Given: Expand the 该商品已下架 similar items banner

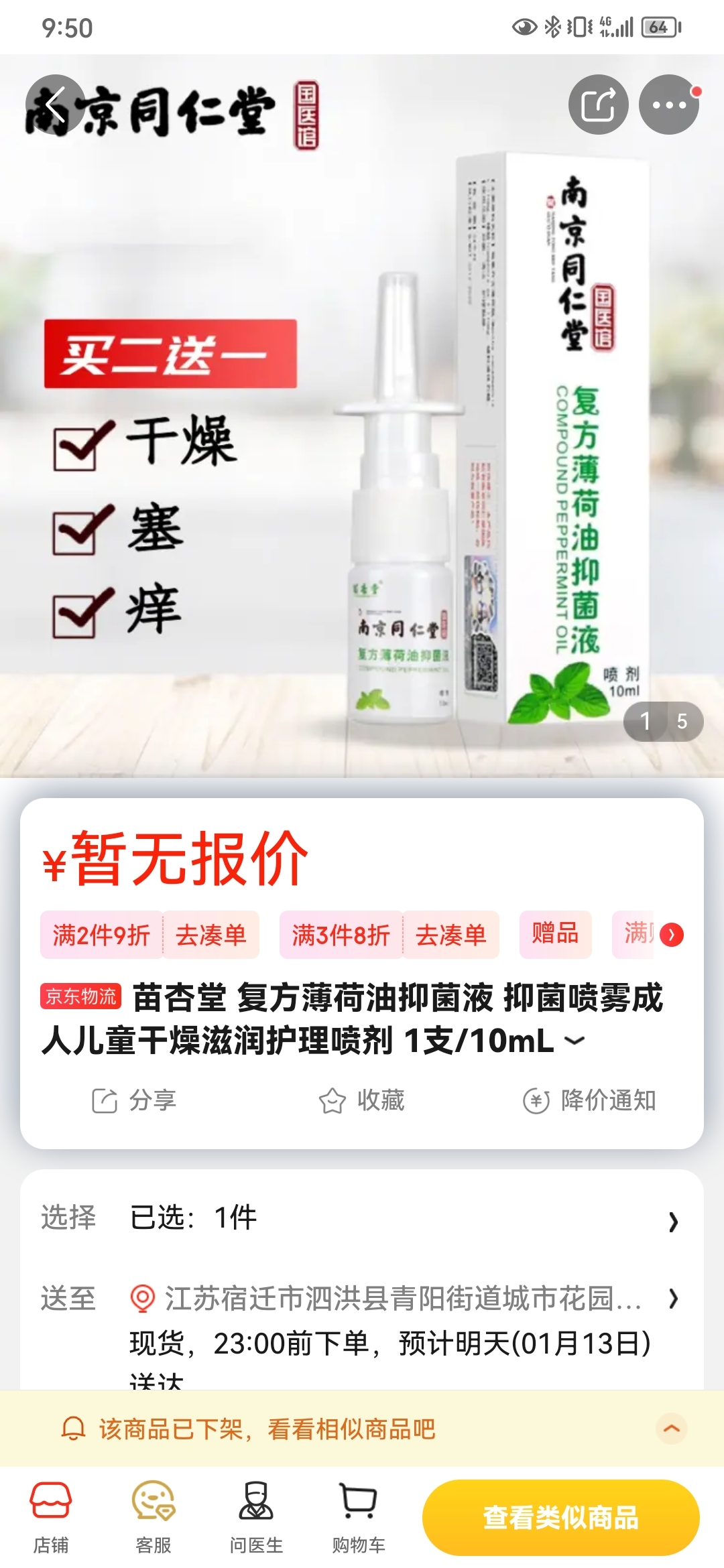Looking at the screenshot, I should [x=671, y=1428].
